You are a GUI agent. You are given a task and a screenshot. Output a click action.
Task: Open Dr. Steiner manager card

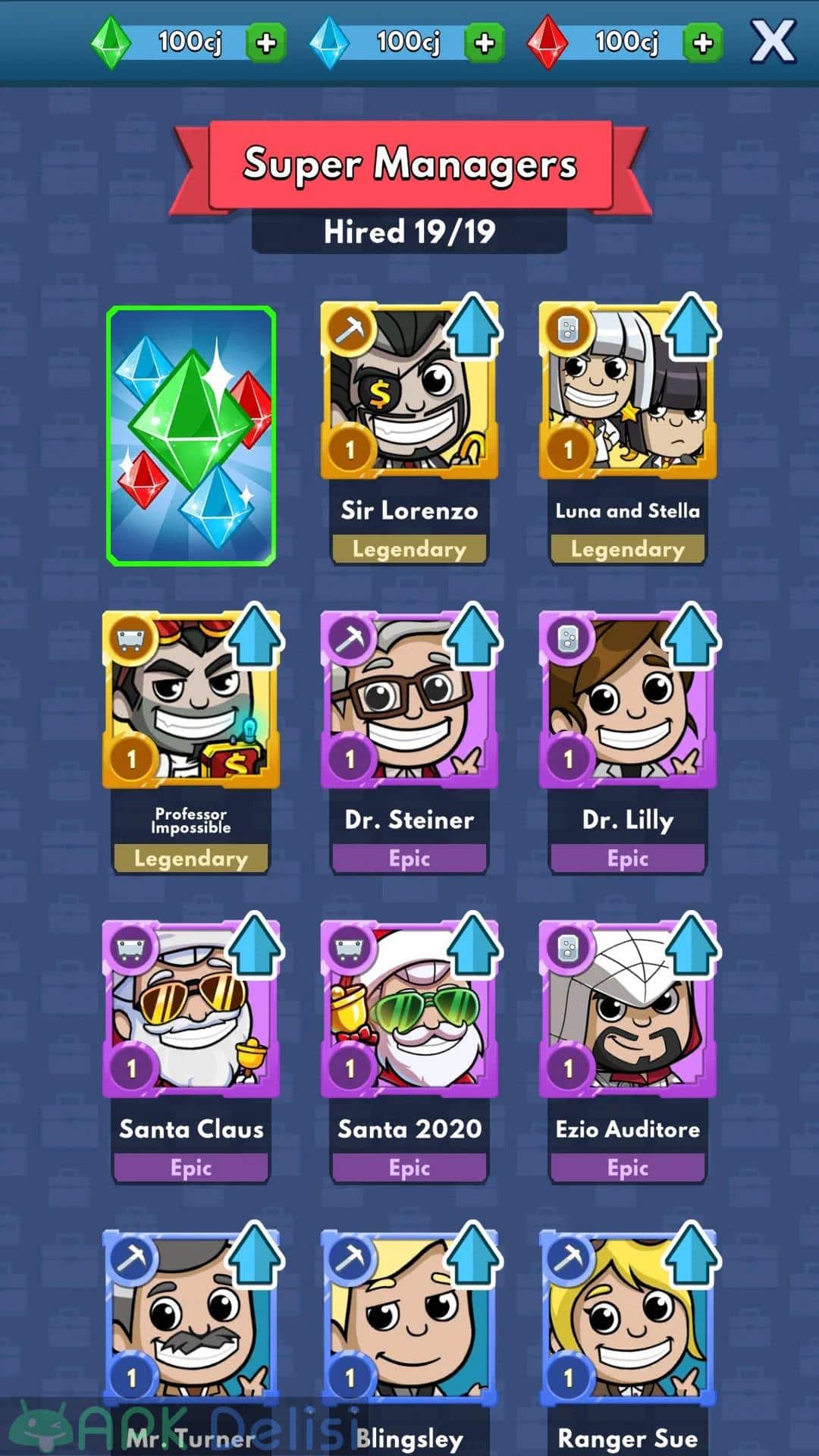point(409,742)
